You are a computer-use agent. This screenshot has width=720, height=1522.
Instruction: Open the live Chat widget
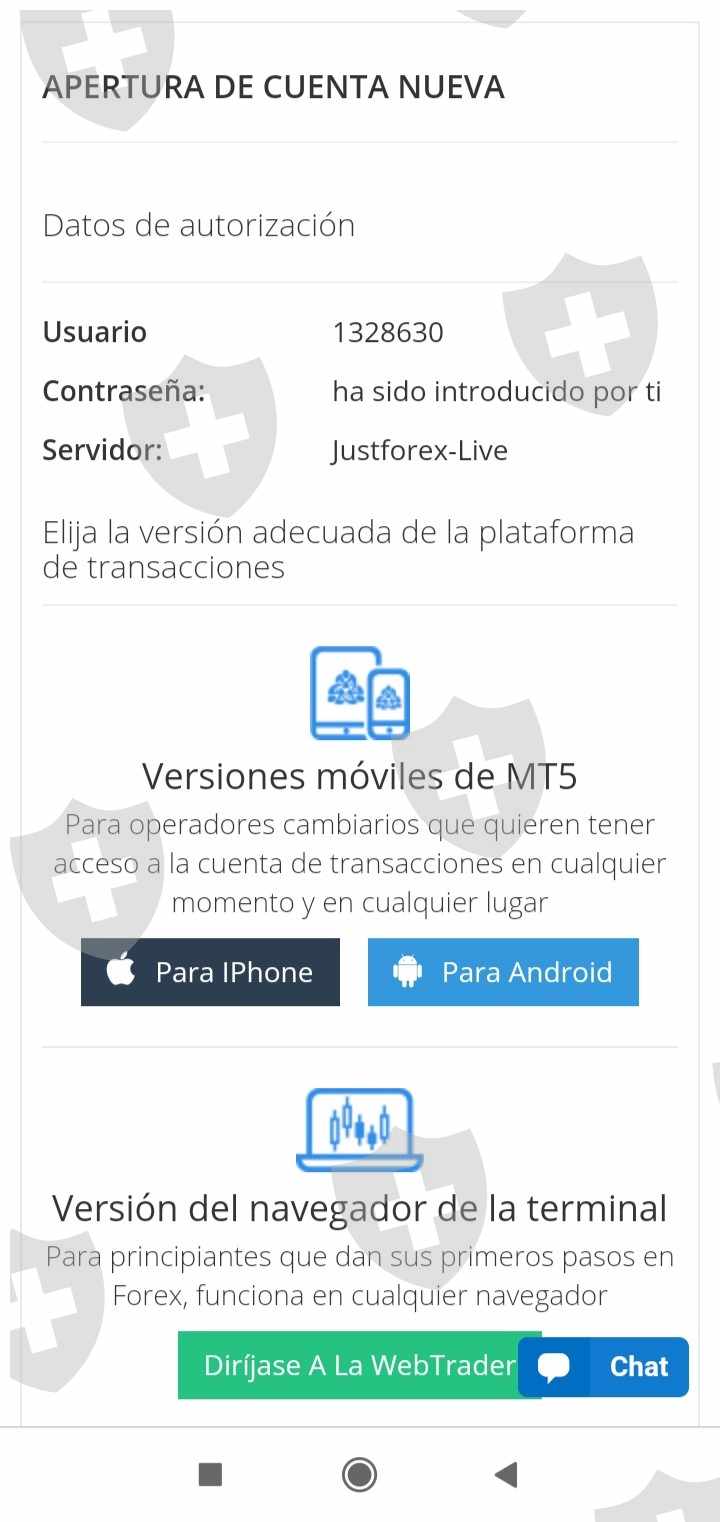click(x=604, y=1367)
